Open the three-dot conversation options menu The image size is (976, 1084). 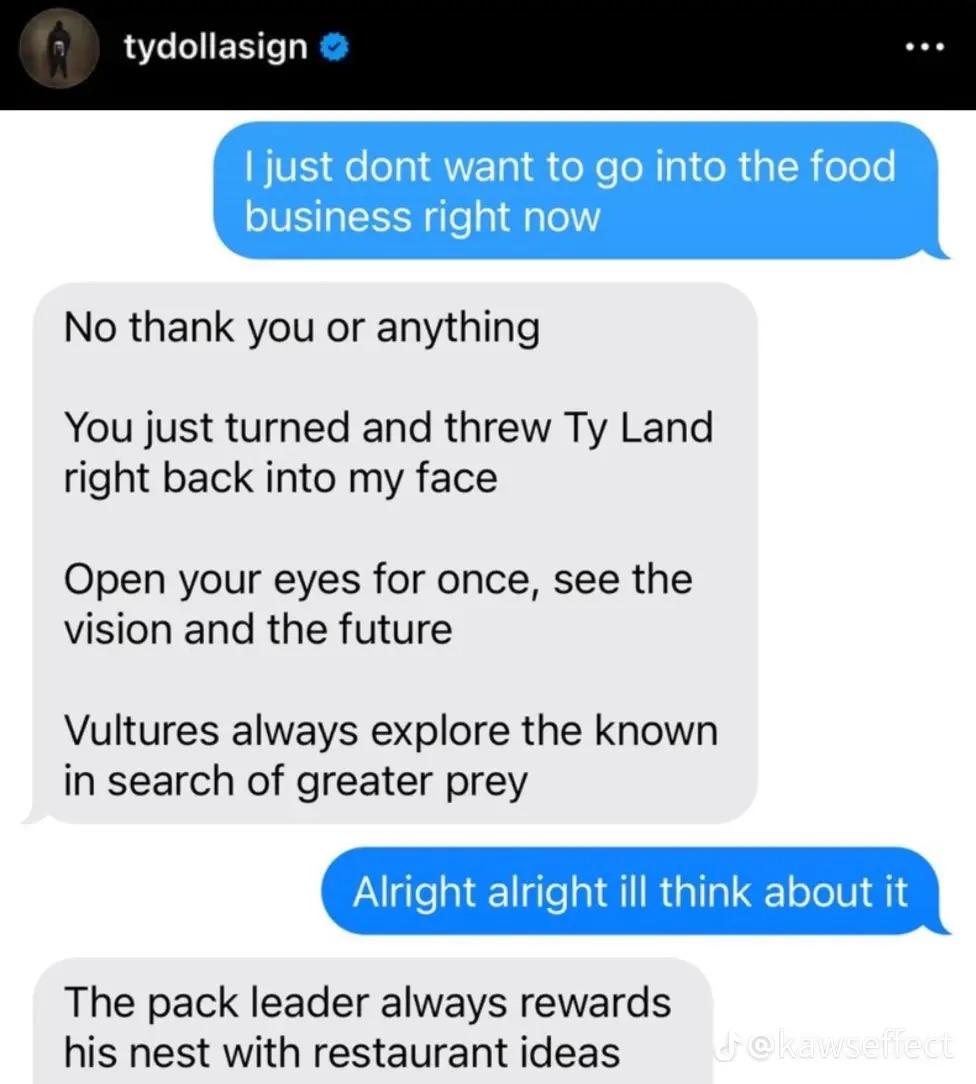point(925,47)
